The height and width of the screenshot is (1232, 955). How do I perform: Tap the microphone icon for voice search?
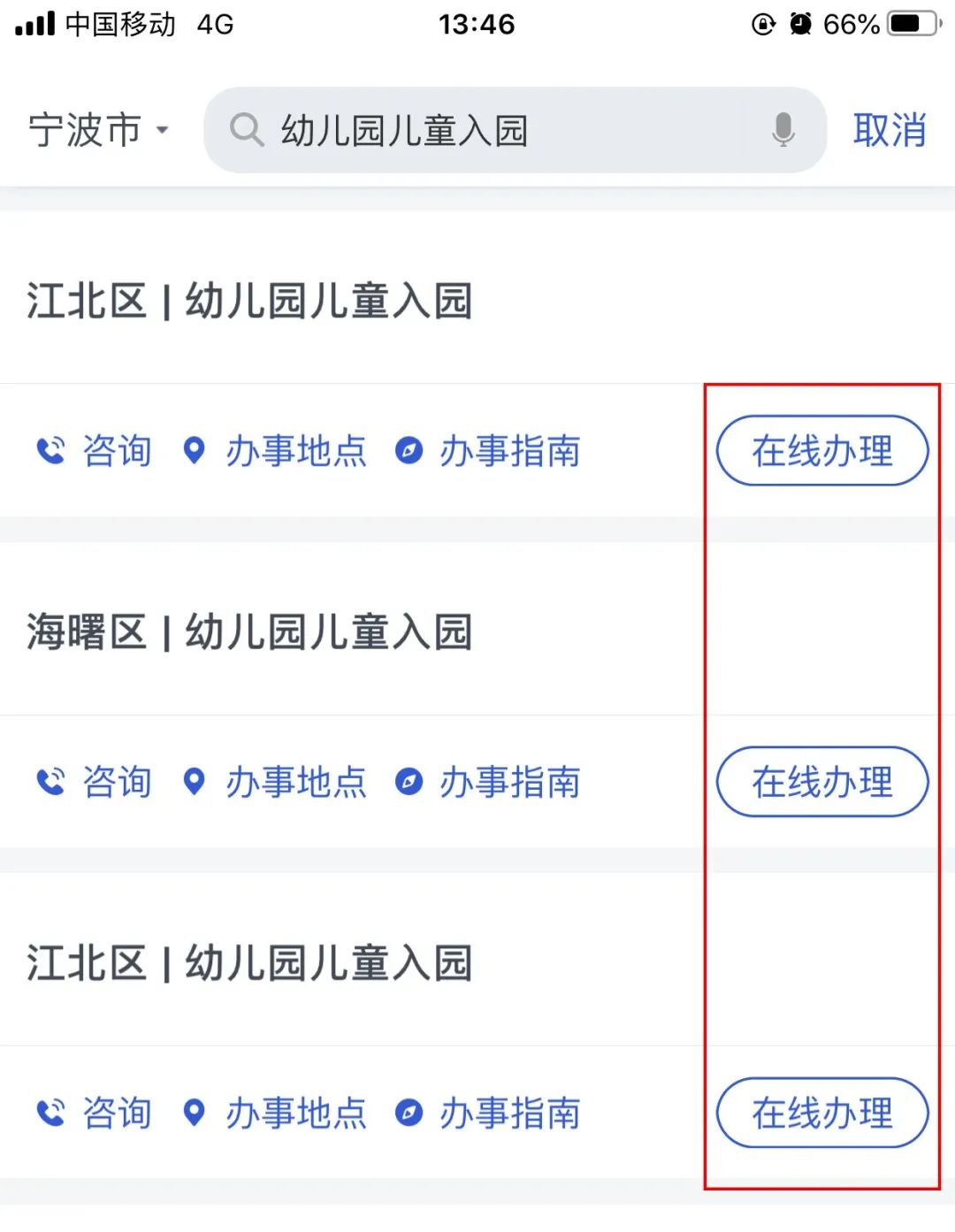[x=782, y=130]
